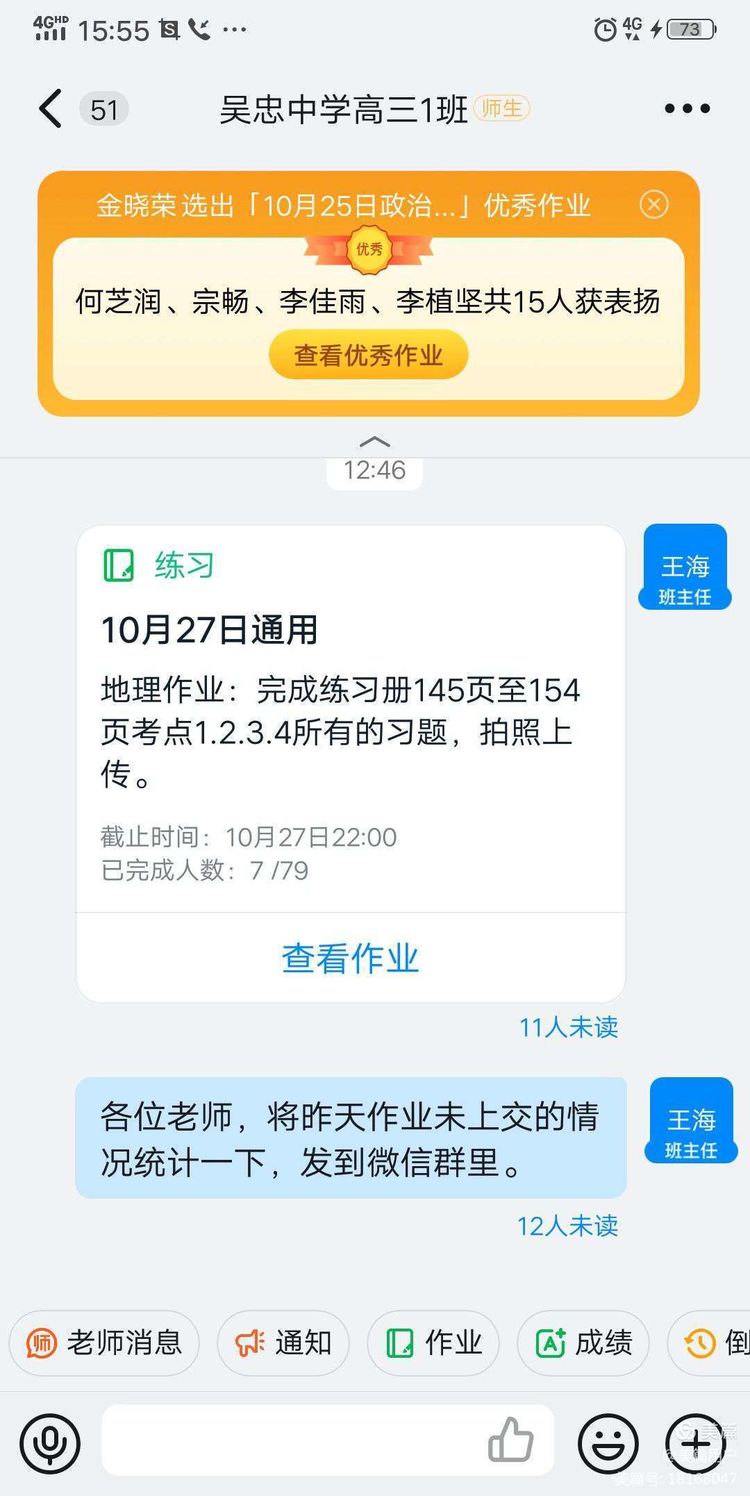
Task: Tap 查看作业 to view homework
Action: click(350, 958)
